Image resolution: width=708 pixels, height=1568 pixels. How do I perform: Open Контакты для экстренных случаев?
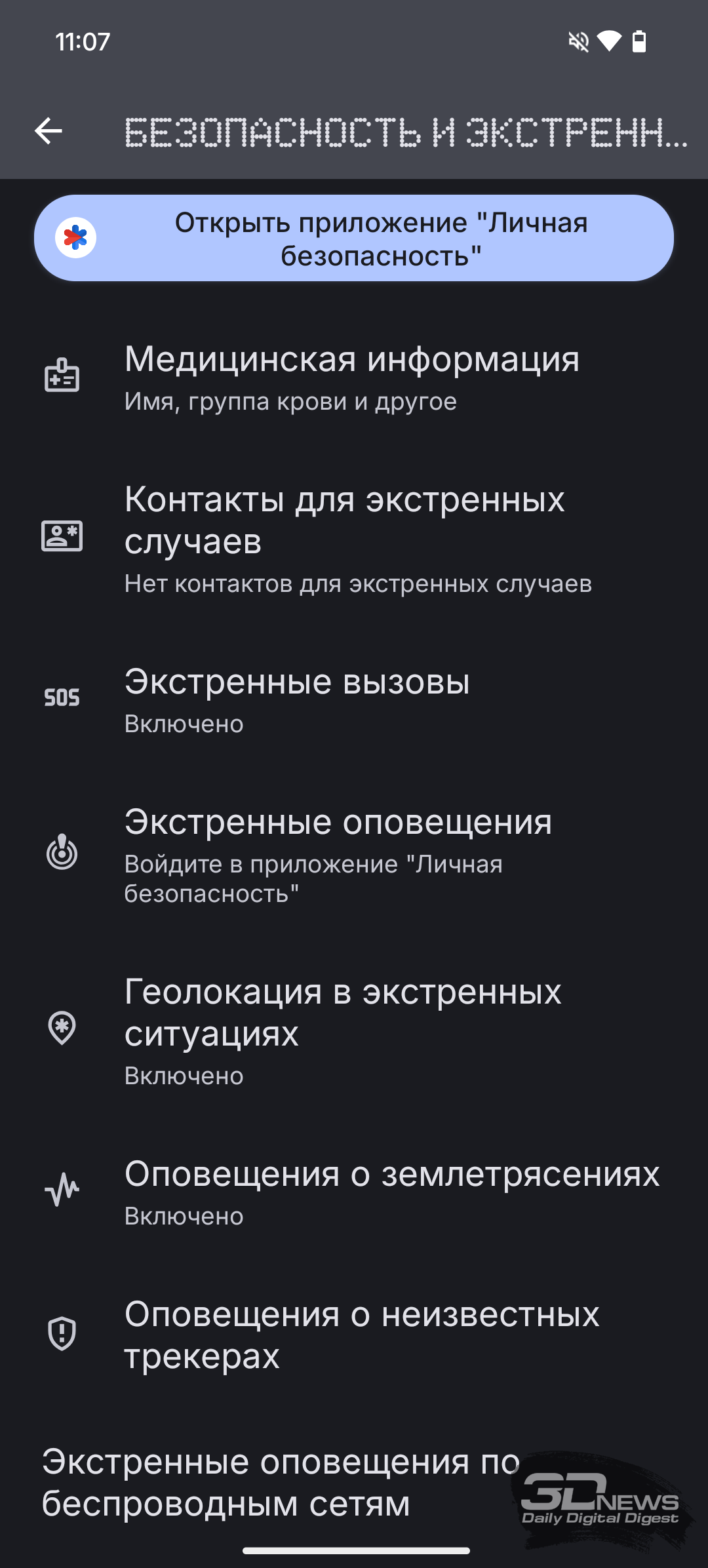click(354, 538)
